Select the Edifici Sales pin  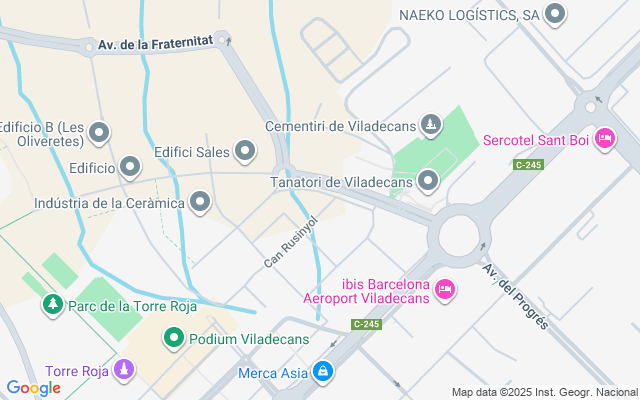[246, 151]
